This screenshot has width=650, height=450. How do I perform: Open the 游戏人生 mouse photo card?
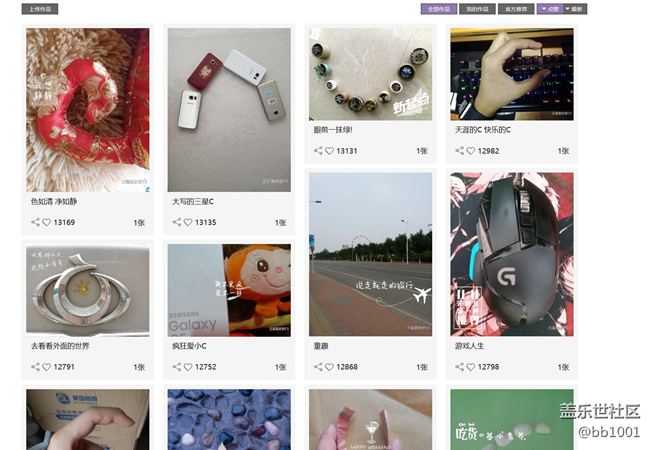click(512, 254)
